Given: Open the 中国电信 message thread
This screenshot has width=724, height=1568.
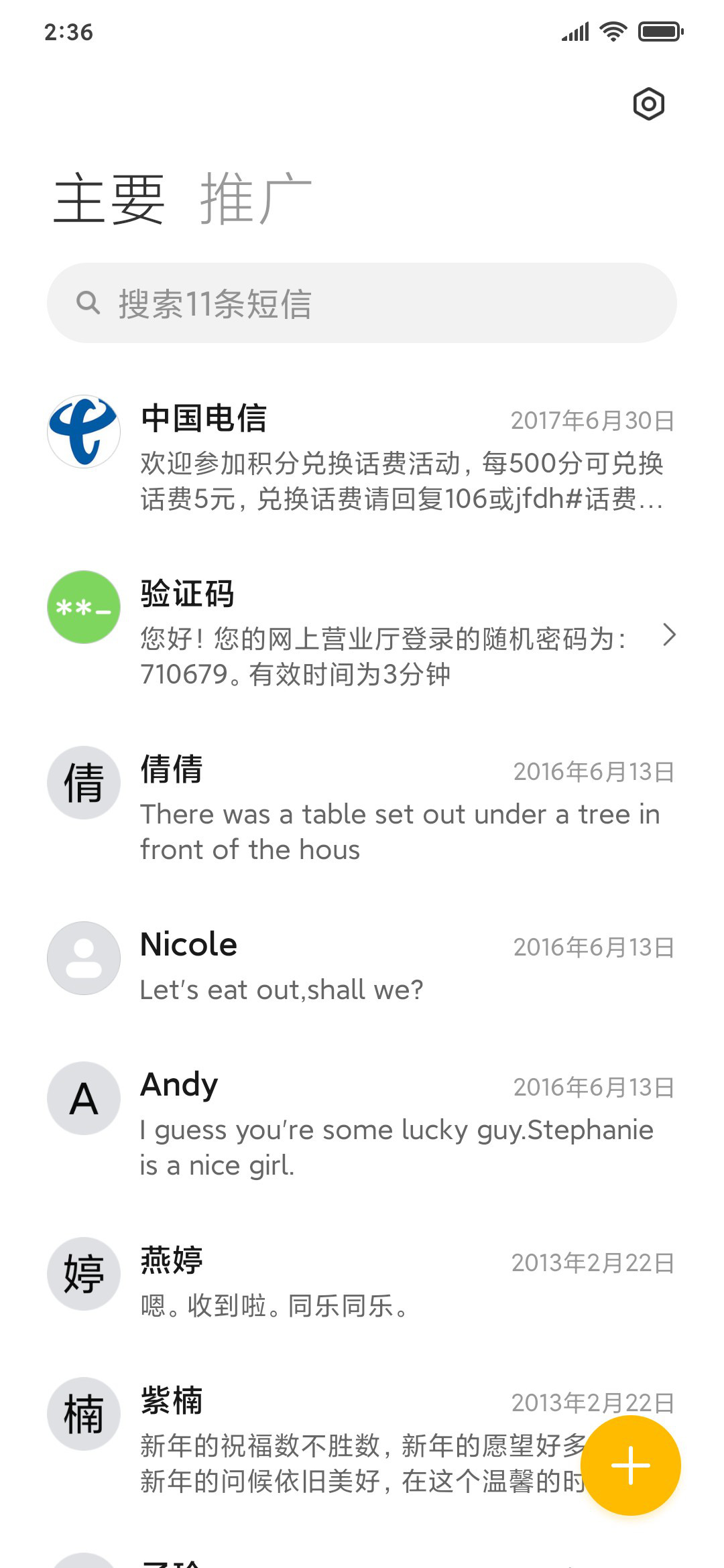Looking at the screenshot, I should coord(362,457).
